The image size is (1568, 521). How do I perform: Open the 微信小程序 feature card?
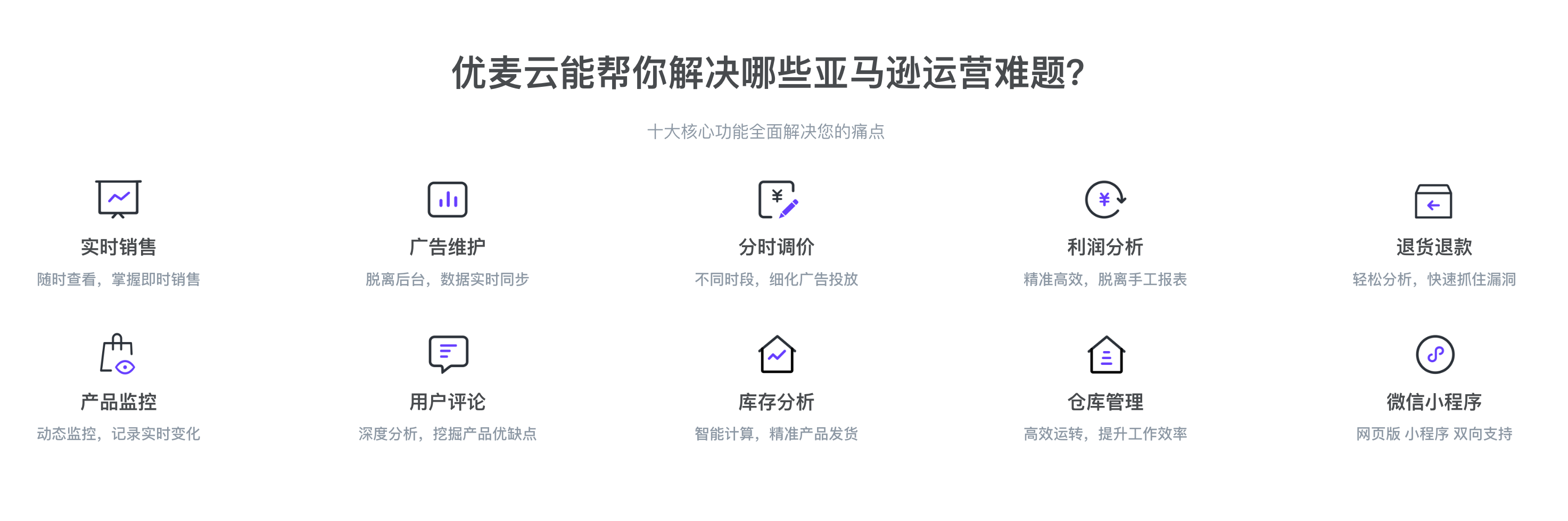1434,388
